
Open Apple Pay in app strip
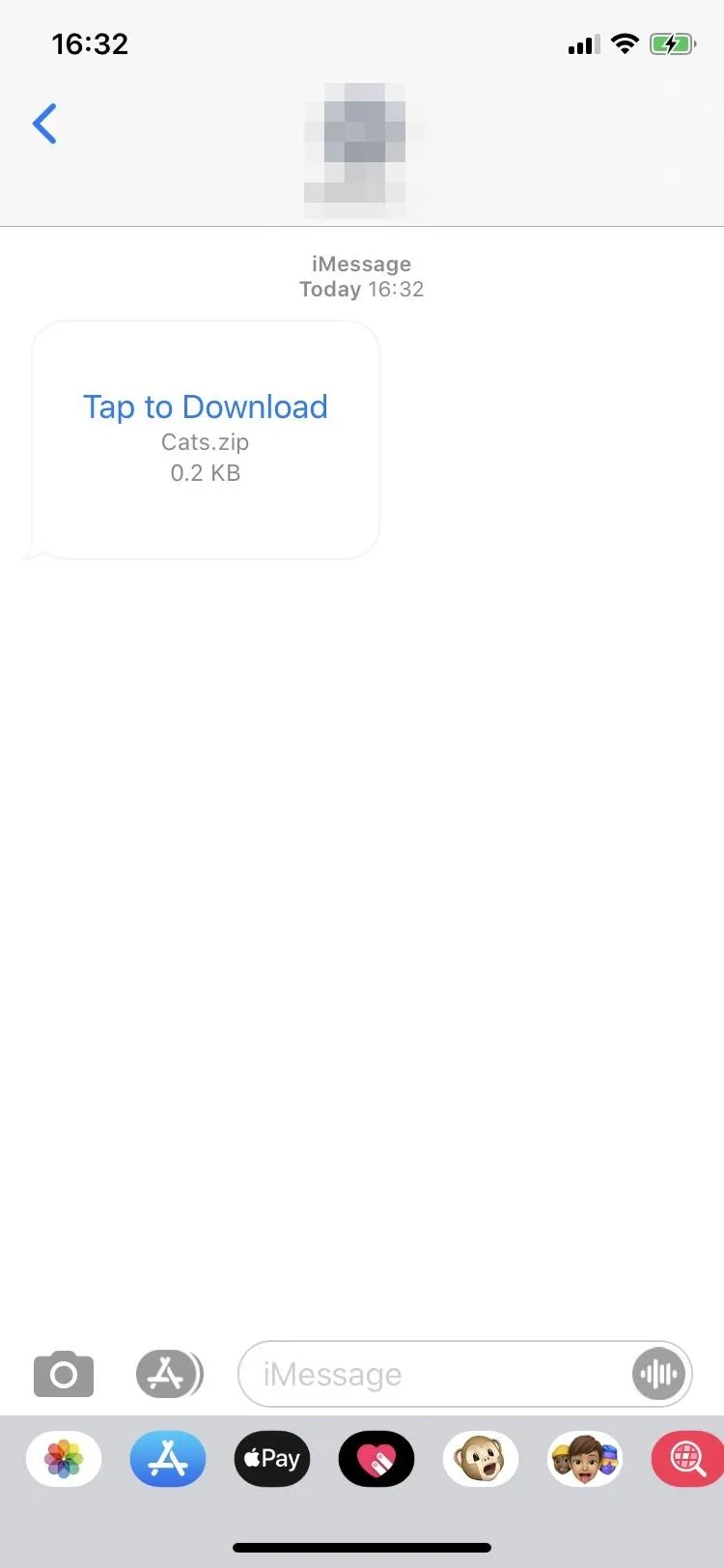point(272,1459)
